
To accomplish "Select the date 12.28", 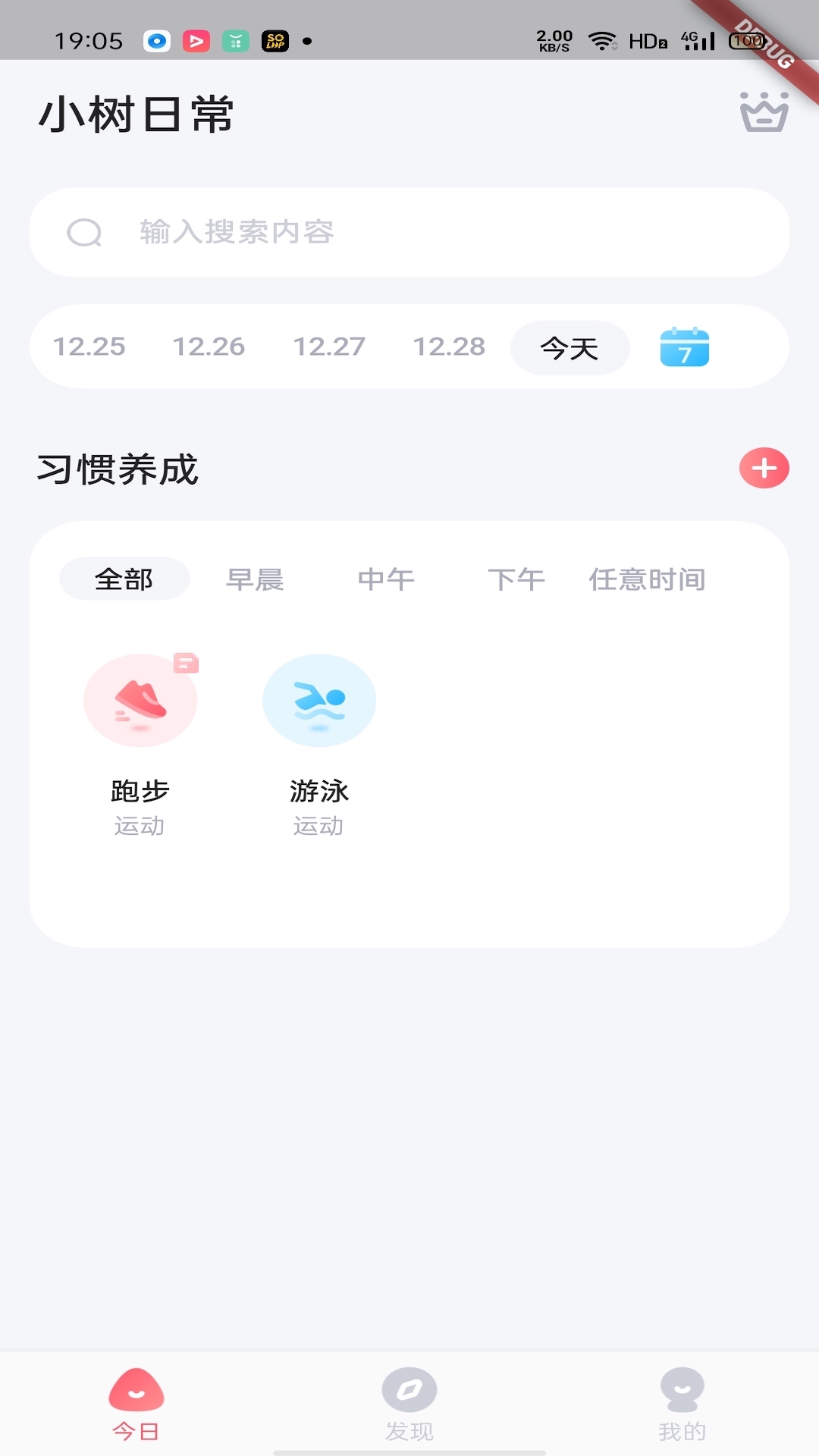I will (x=449, y=347).
